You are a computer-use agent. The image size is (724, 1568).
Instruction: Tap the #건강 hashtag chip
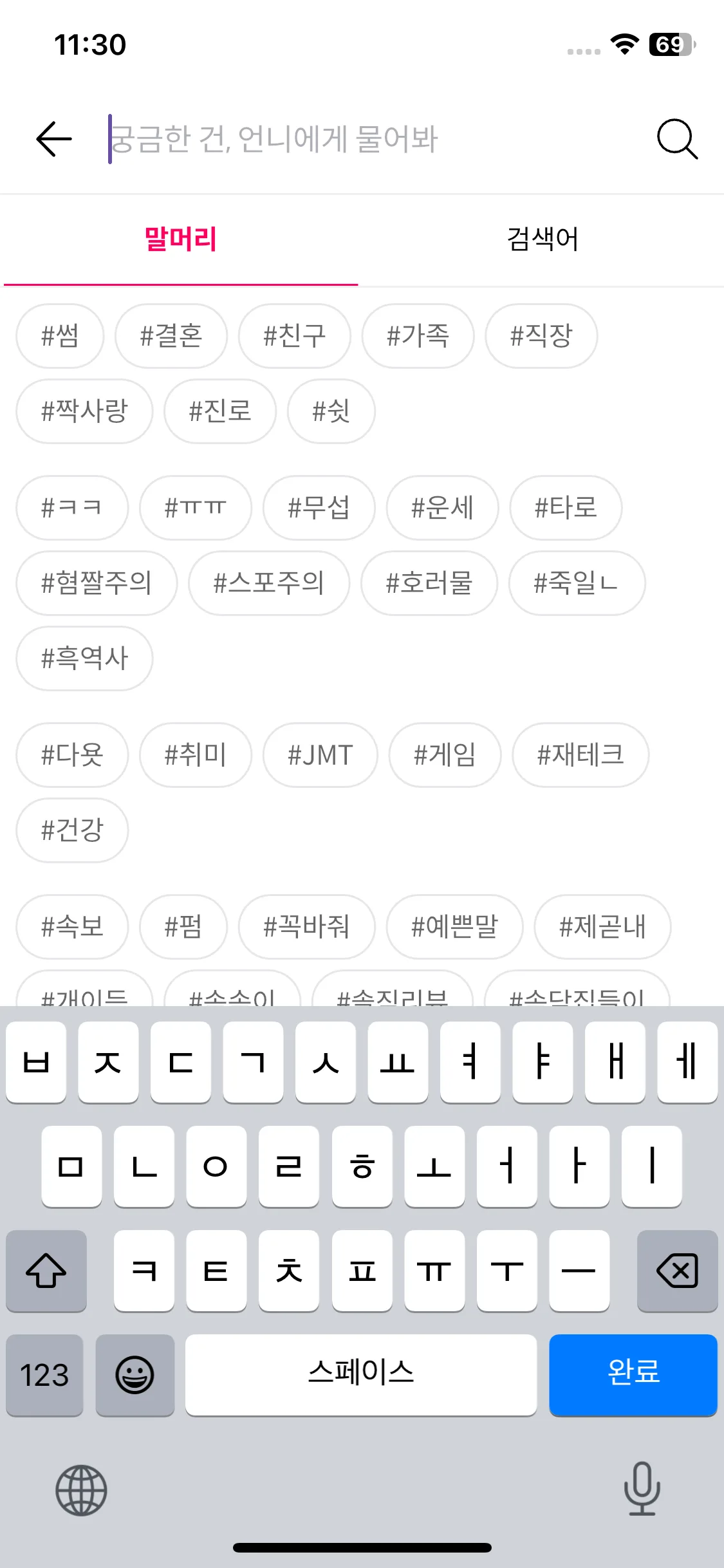click(72, 830)
